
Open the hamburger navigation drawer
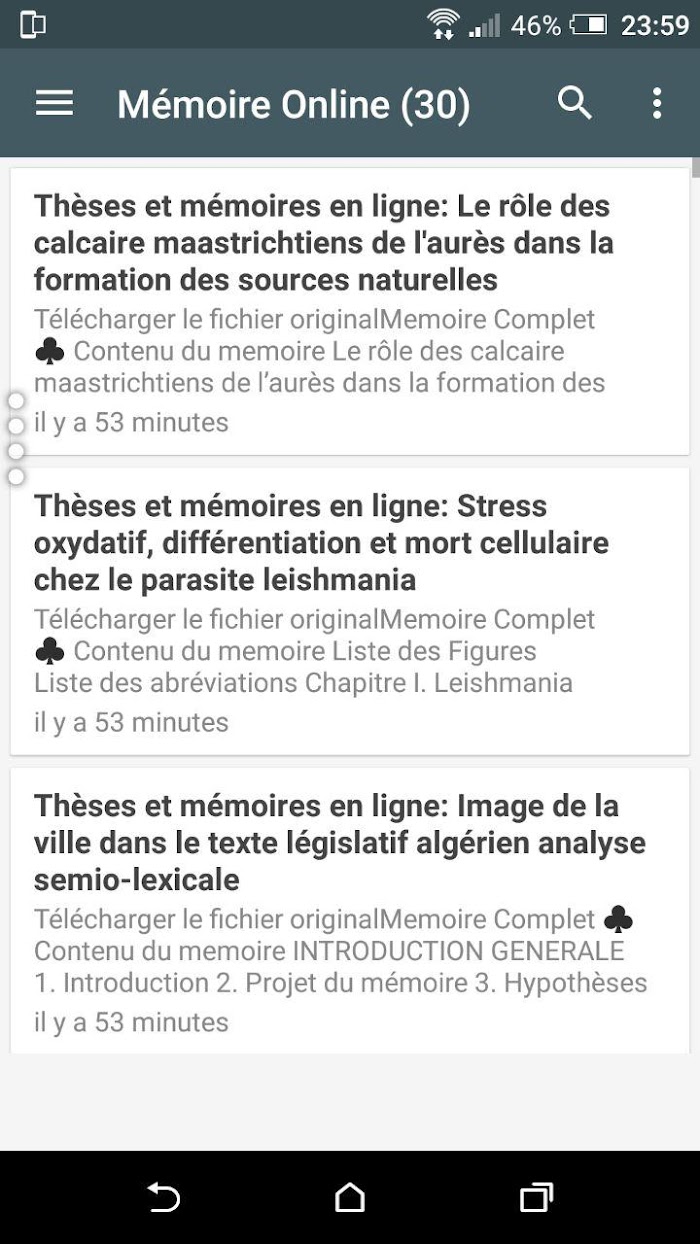[54, 103]
